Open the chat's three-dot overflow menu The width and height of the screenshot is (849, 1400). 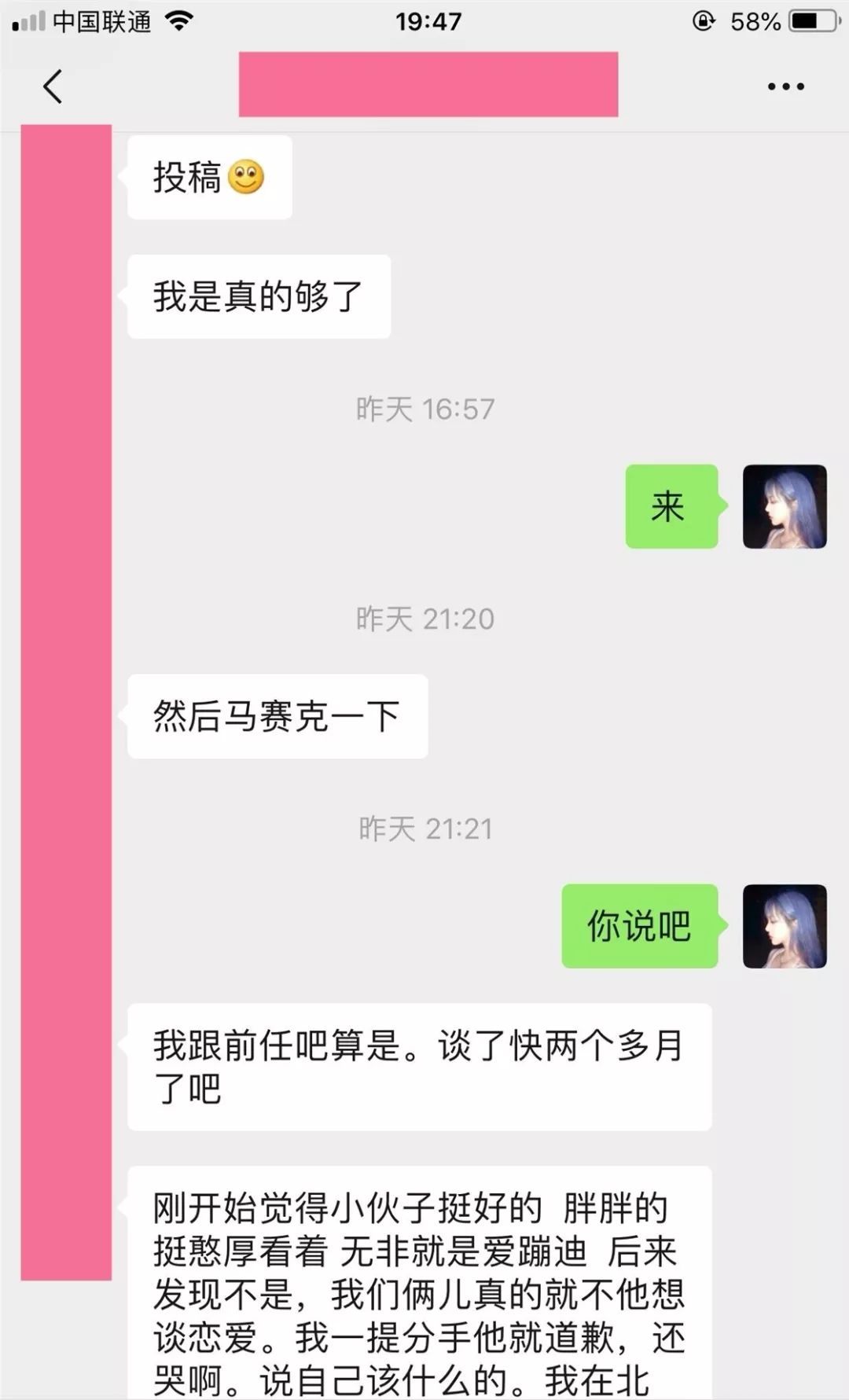pos(785,86)
